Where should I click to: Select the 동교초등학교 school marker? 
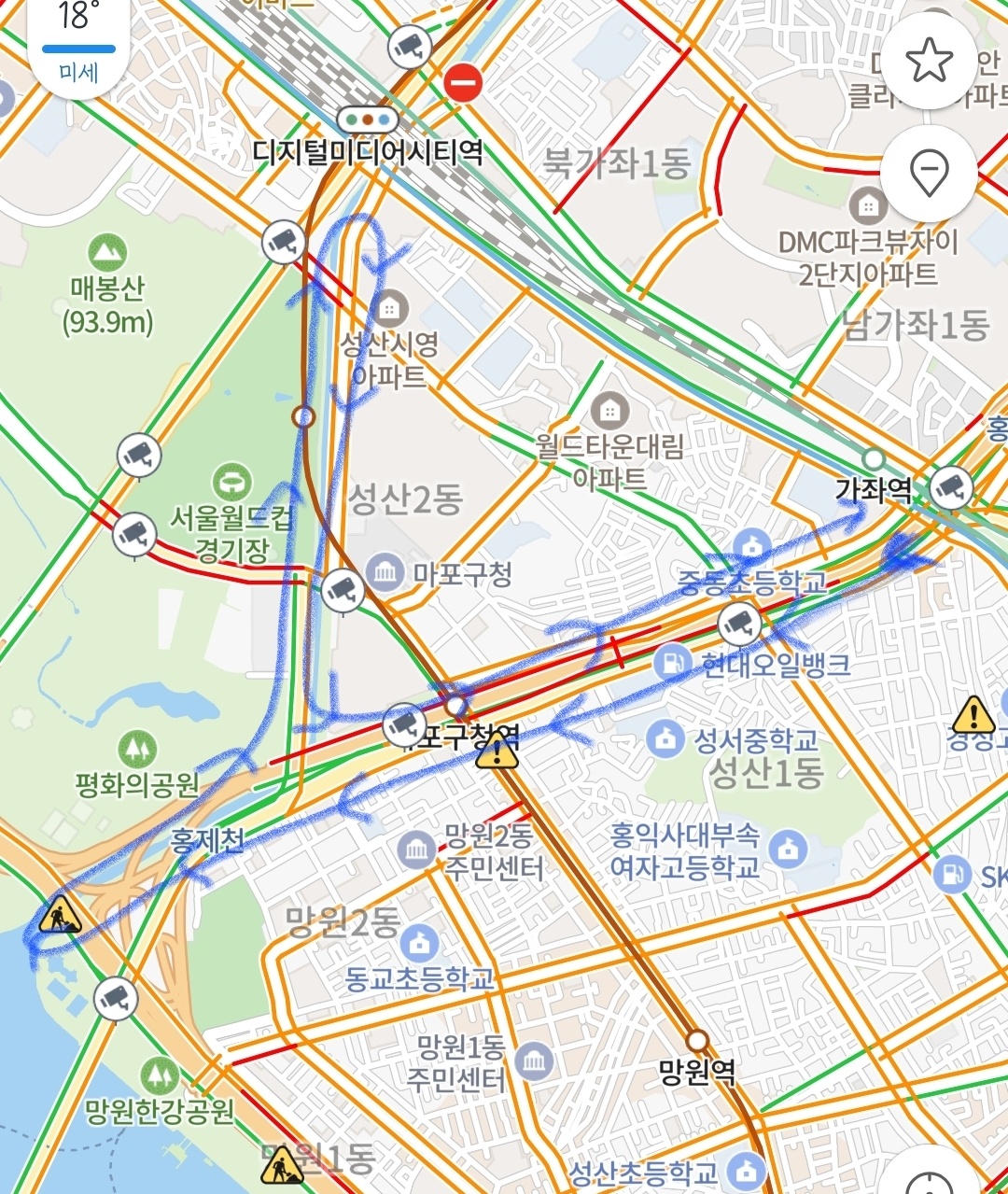[419, 944]
